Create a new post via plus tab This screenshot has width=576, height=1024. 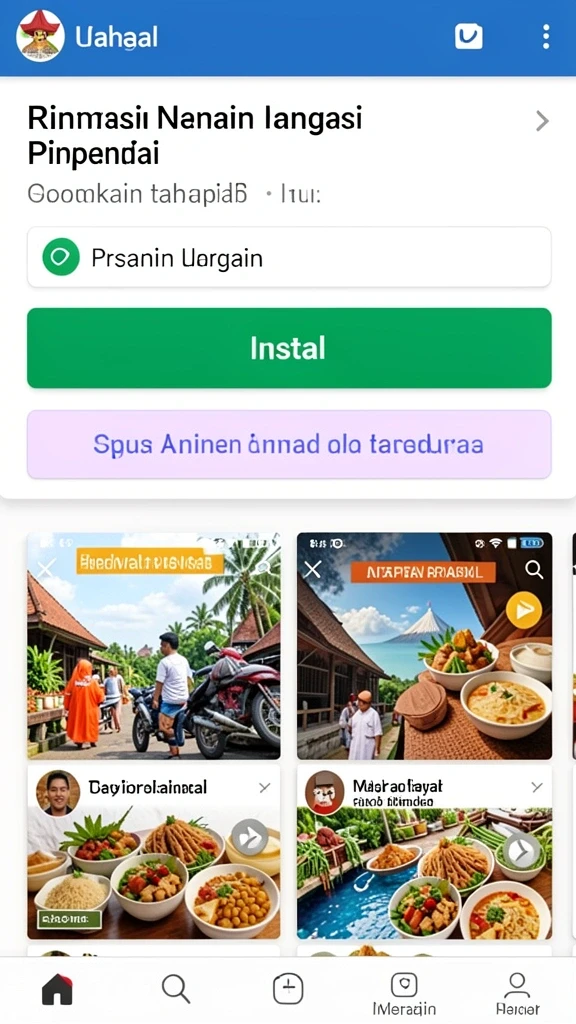click(x=288, y=989)
